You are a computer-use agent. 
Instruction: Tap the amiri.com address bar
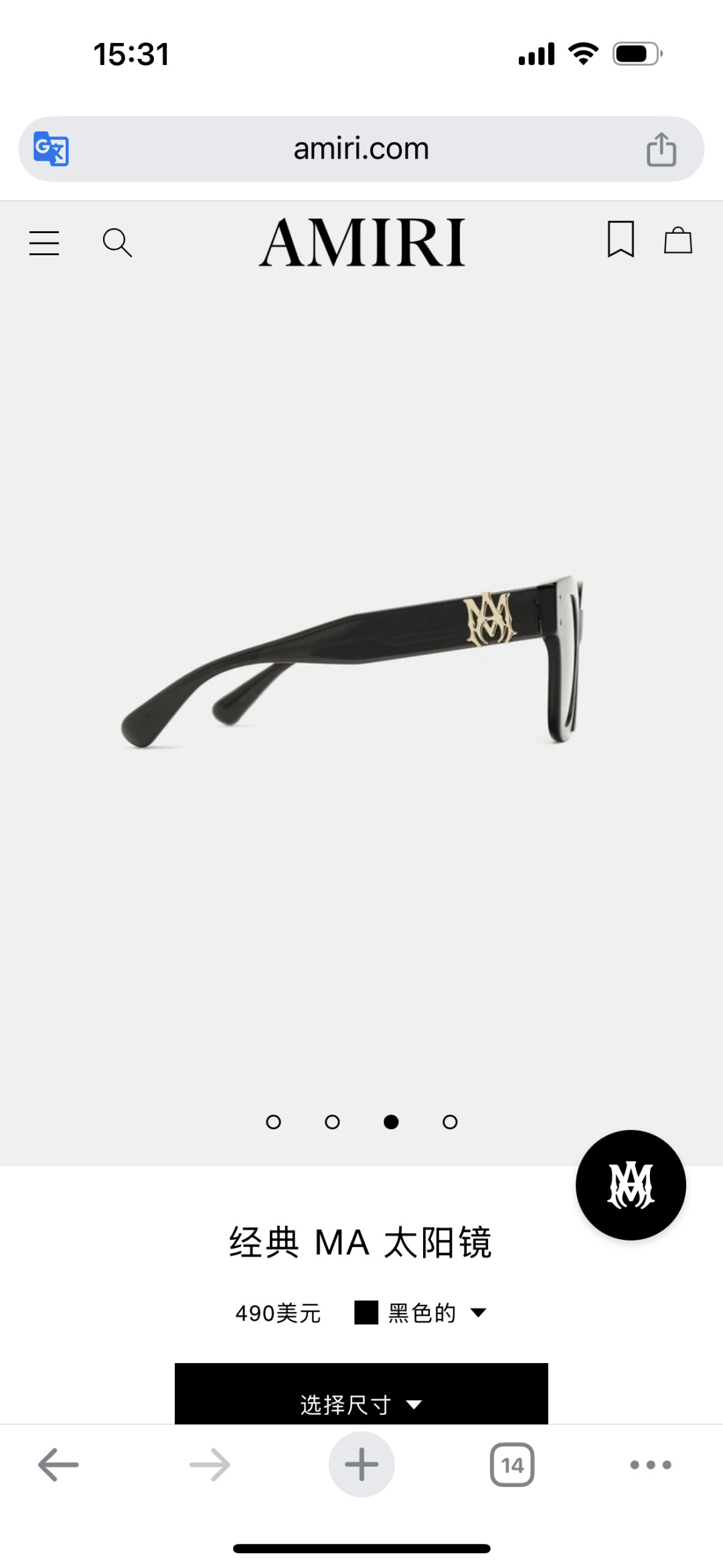pos(361,149)
